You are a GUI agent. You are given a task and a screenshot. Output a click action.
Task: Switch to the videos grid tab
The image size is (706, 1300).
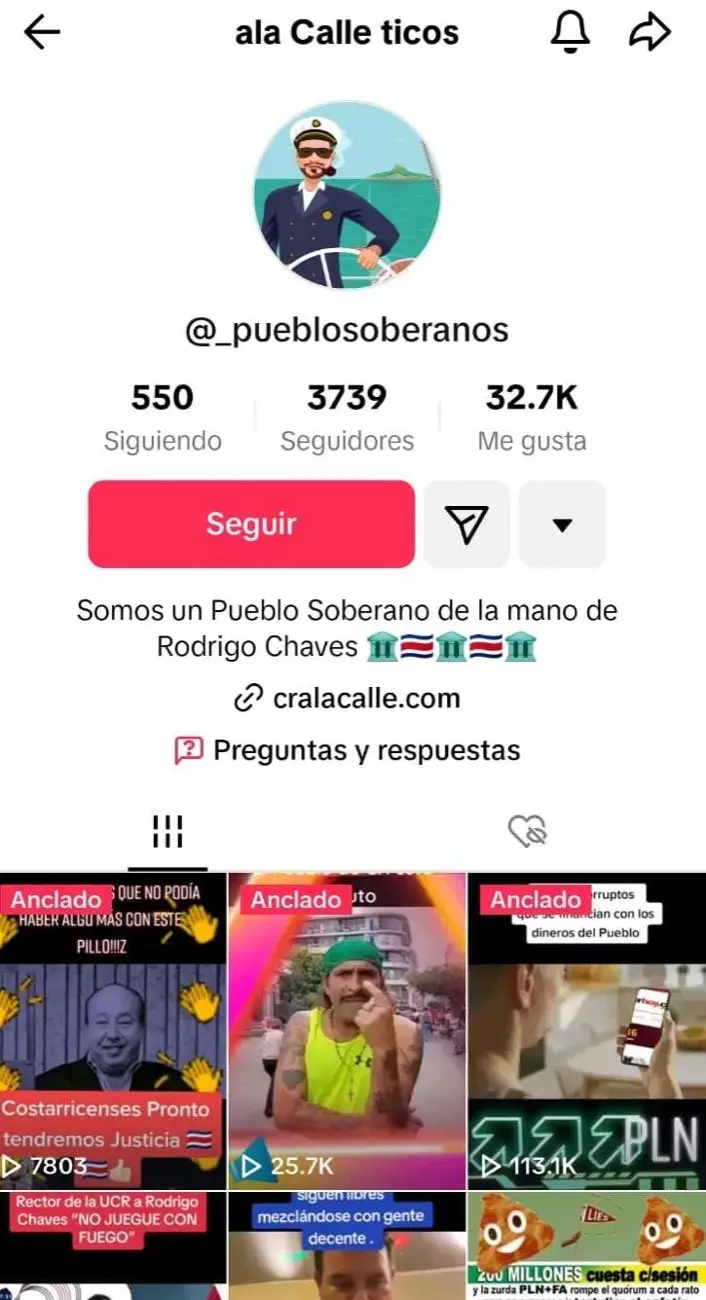coord(167,830)
